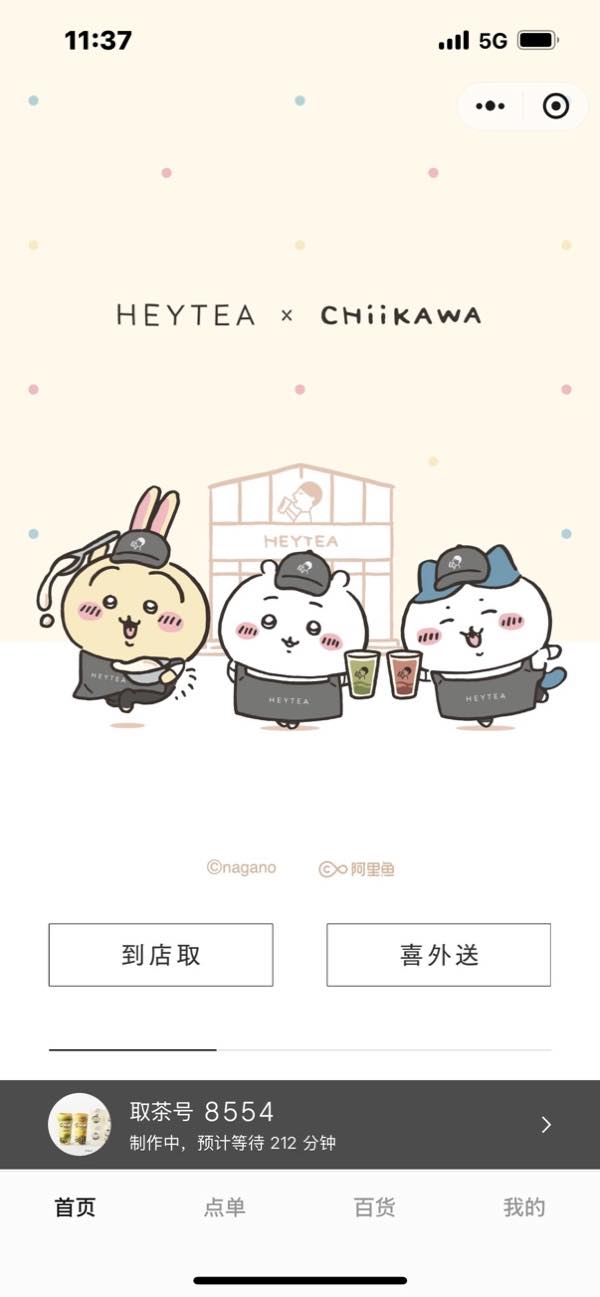Choose 喜外送 delivery option
This screenshot has width=600, height=1297.
(438, 955)
